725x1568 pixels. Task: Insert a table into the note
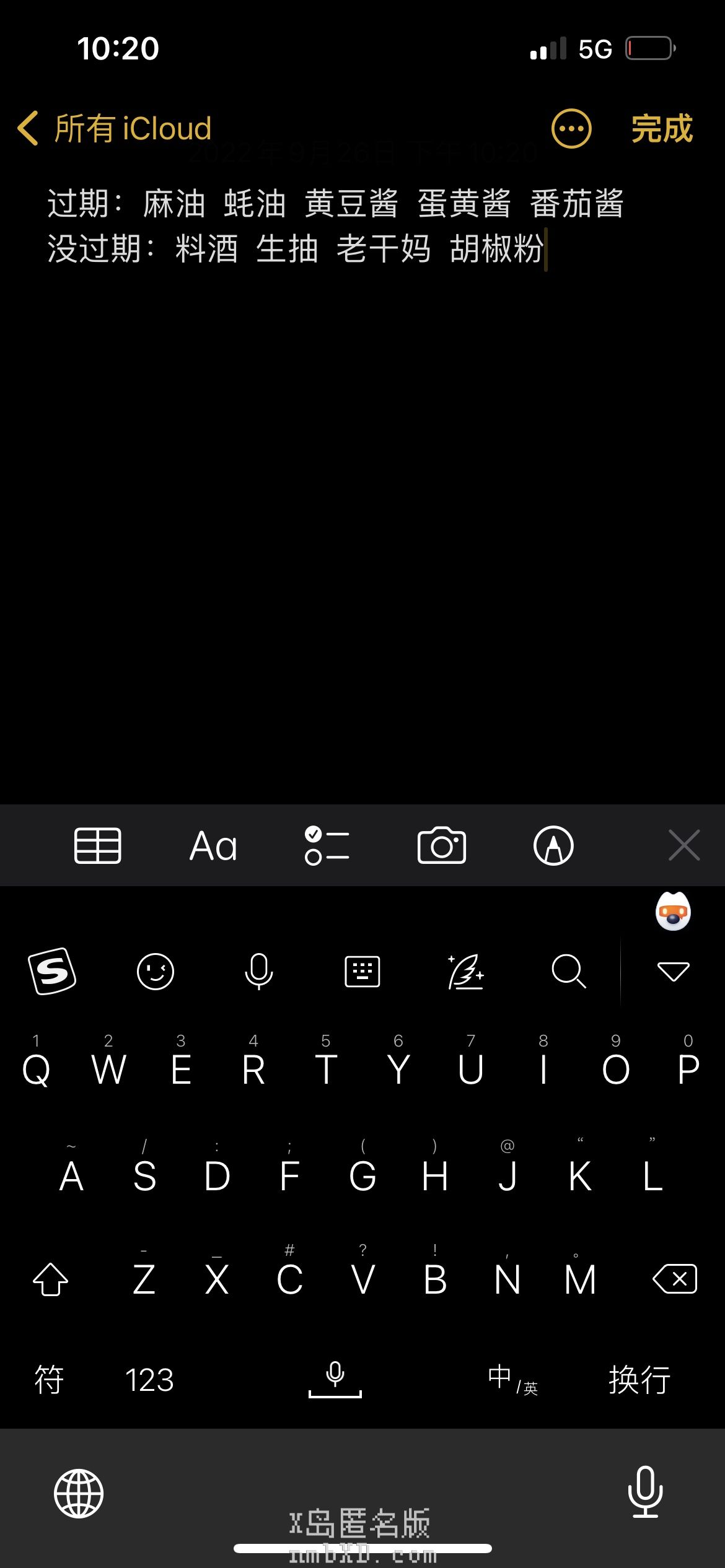point(97,845)
